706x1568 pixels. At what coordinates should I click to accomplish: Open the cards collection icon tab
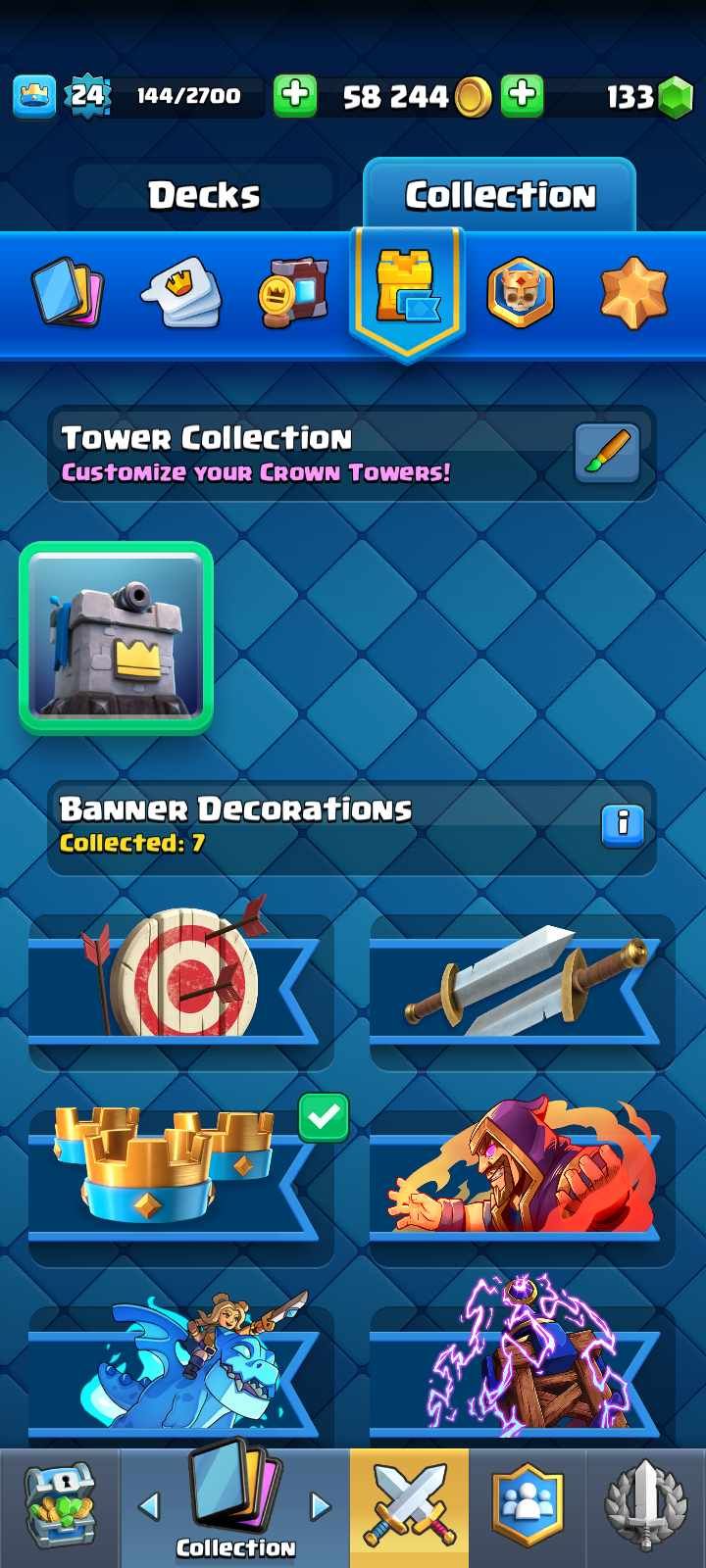click(67, 292)
